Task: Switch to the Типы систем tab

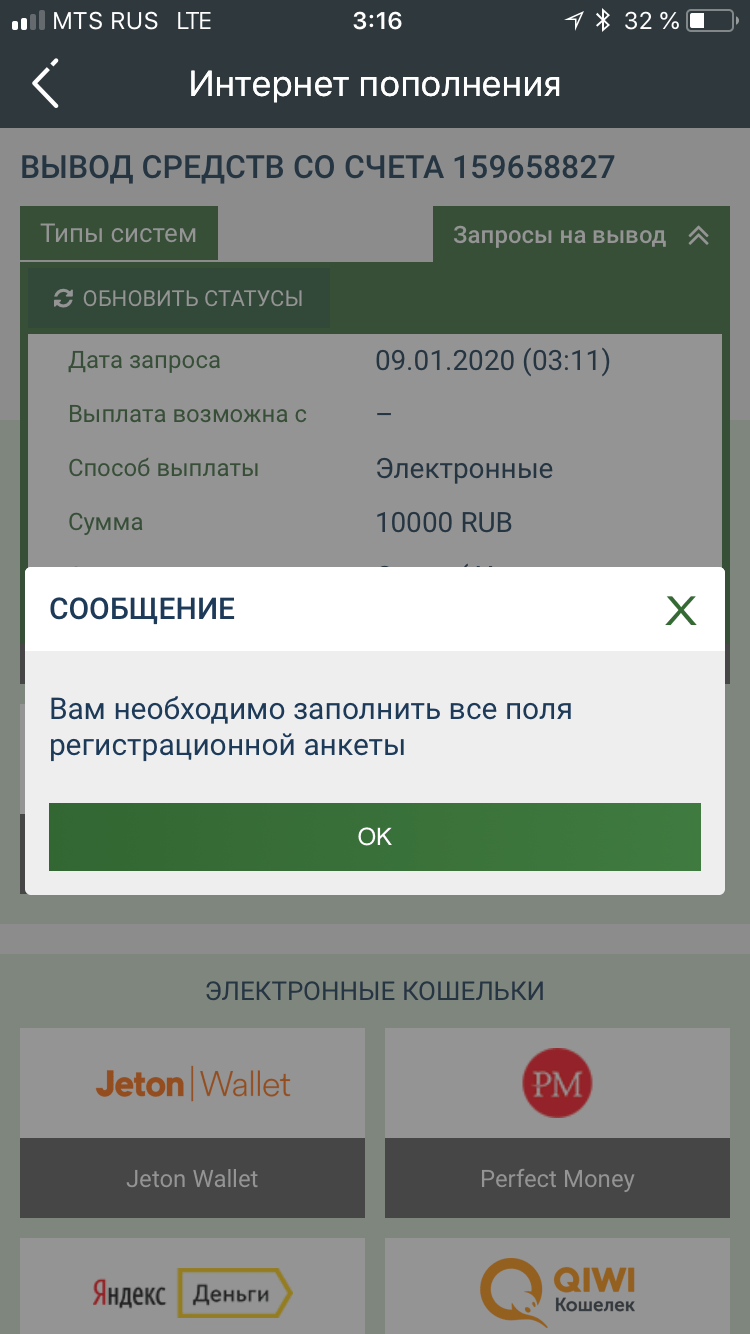Action: coord(119,235)
